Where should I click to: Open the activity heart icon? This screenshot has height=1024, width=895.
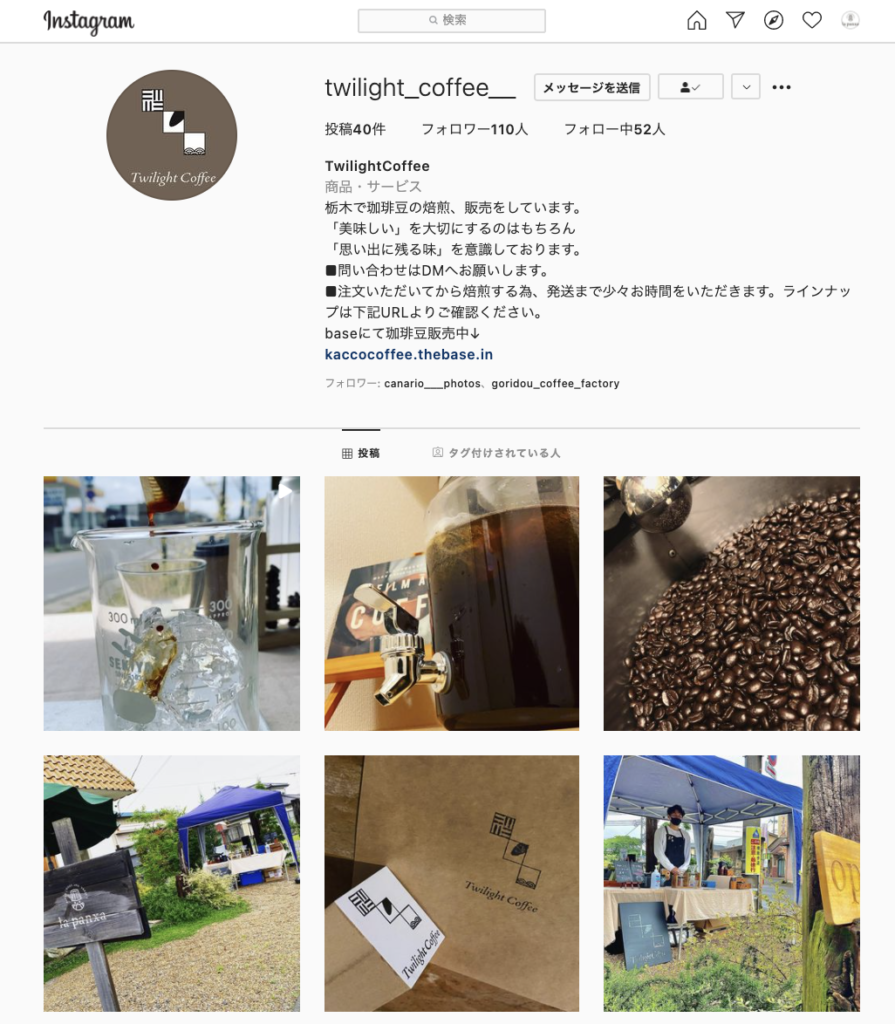click(x=812, y=20)
